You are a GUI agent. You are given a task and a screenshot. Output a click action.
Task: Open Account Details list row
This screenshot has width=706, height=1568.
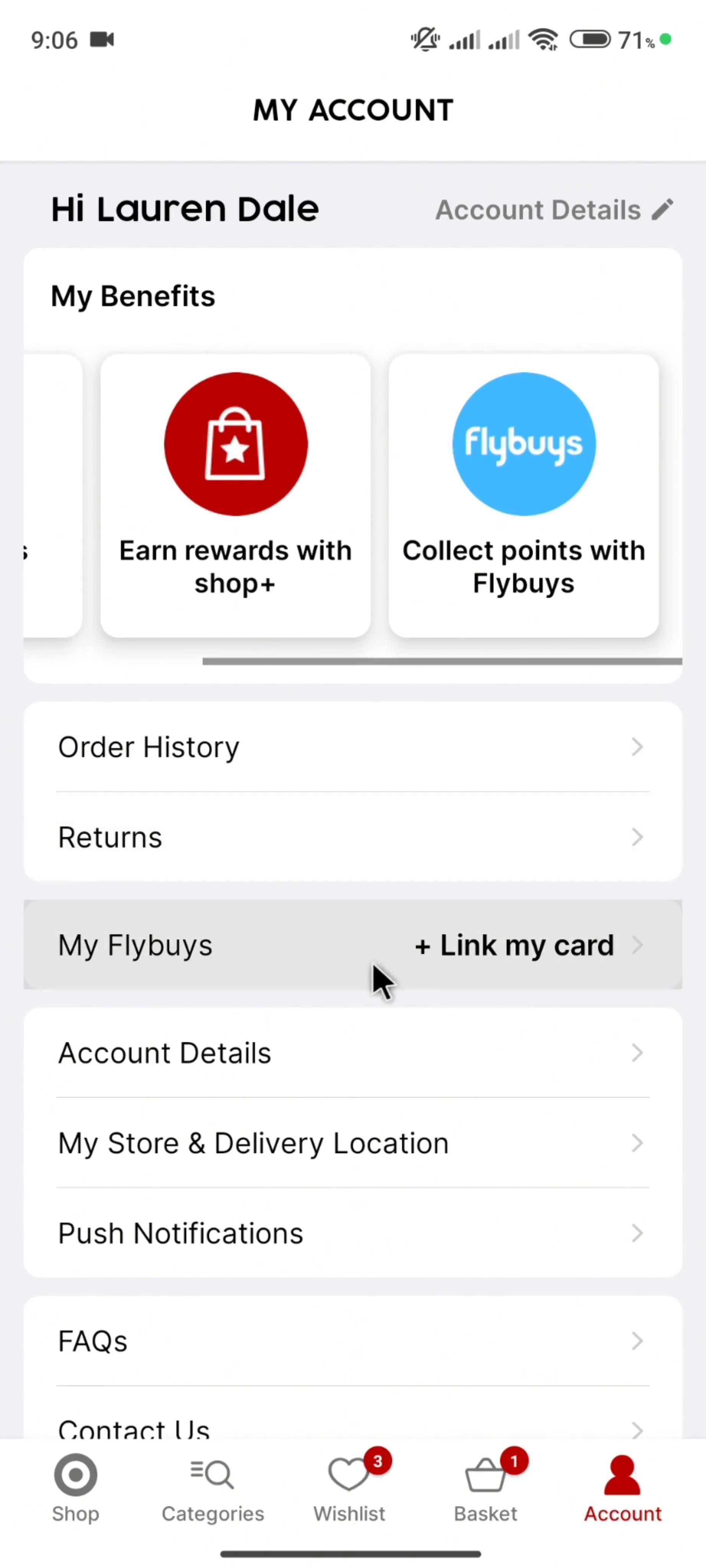point(352,1053)
